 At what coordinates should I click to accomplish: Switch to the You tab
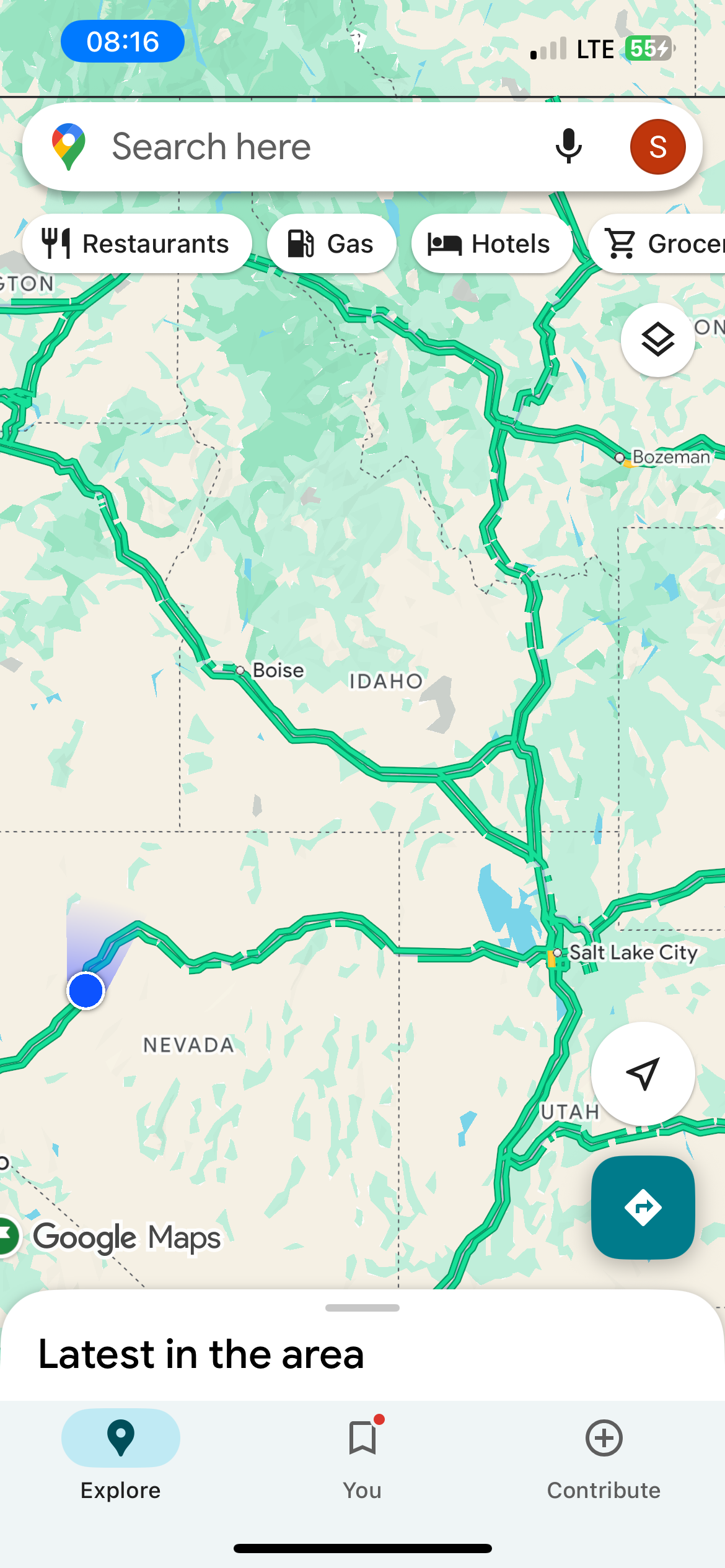(362, 1451)
